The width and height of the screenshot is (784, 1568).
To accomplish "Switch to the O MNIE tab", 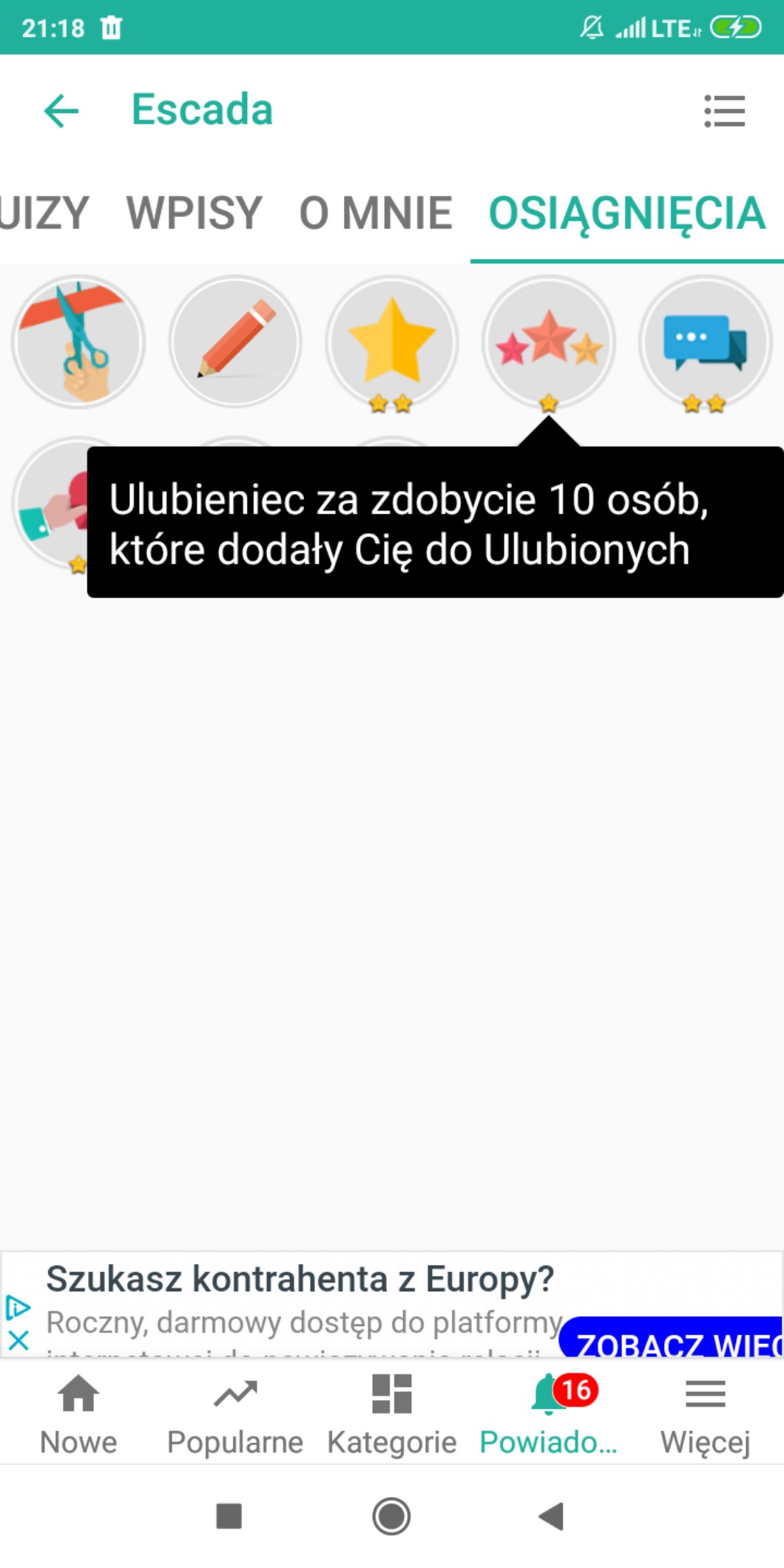I will [x=376, y=213].
